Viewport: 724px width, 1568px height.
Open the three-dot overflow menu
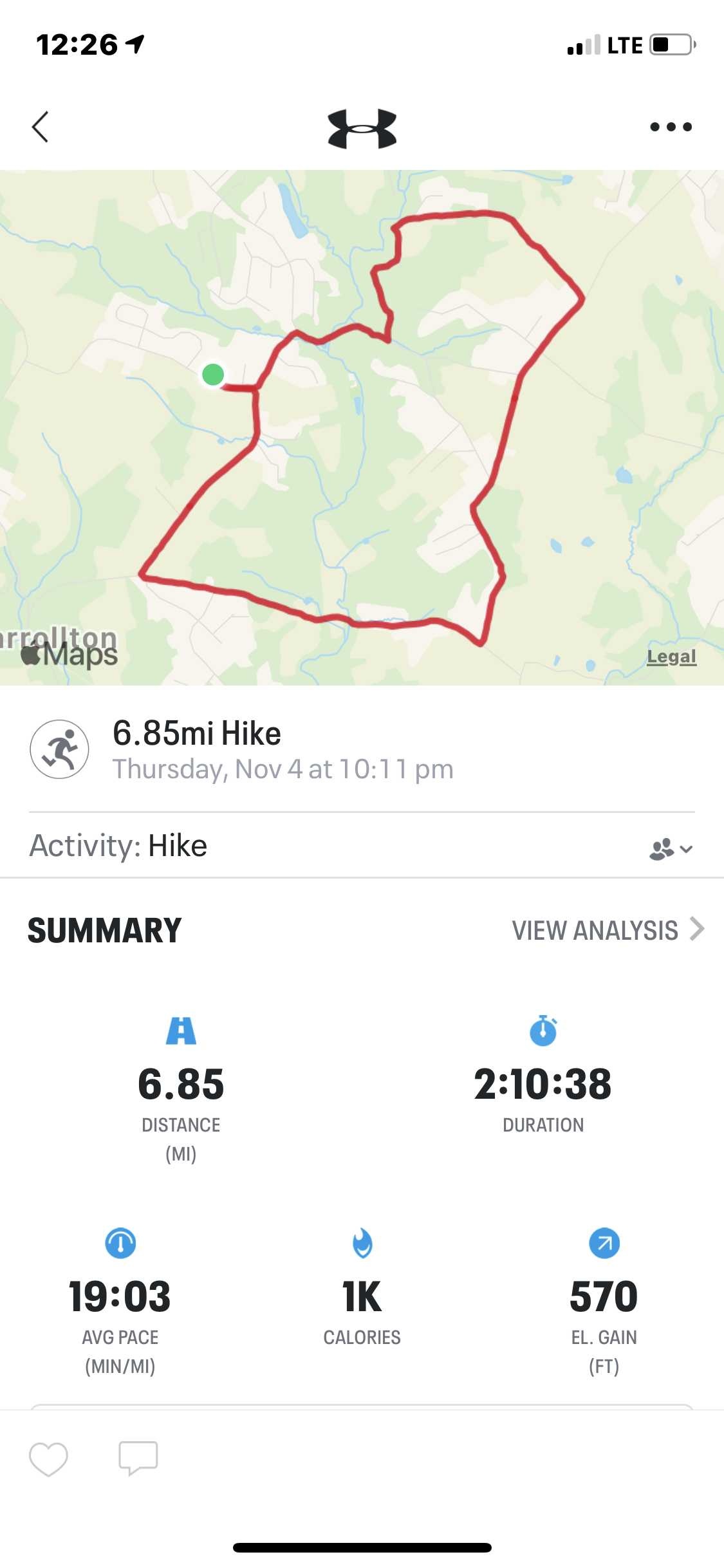[671, 127]
